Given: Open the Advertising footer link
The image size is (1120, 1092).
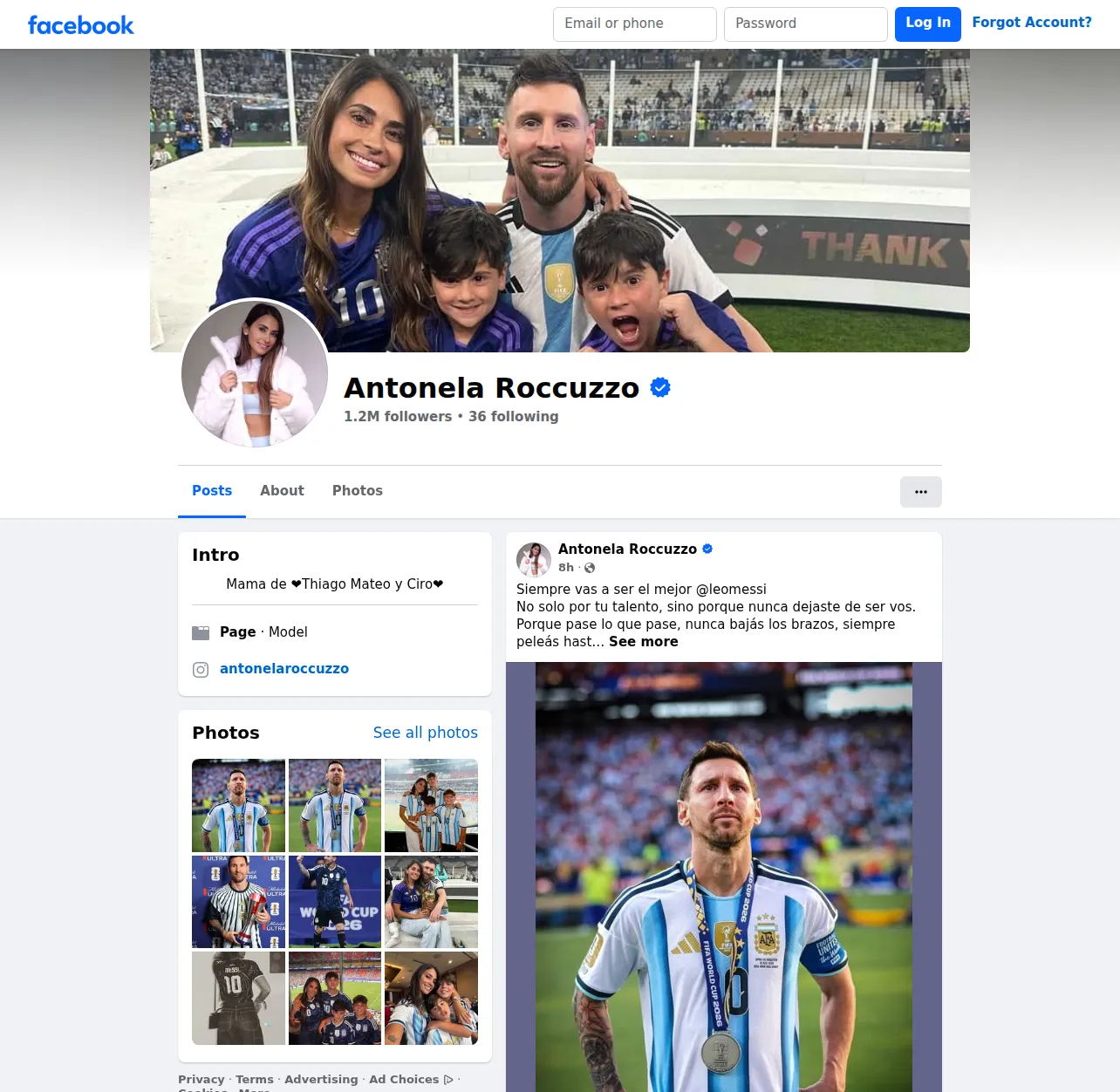Looking at the screenshot, I should pos(321,1080).
